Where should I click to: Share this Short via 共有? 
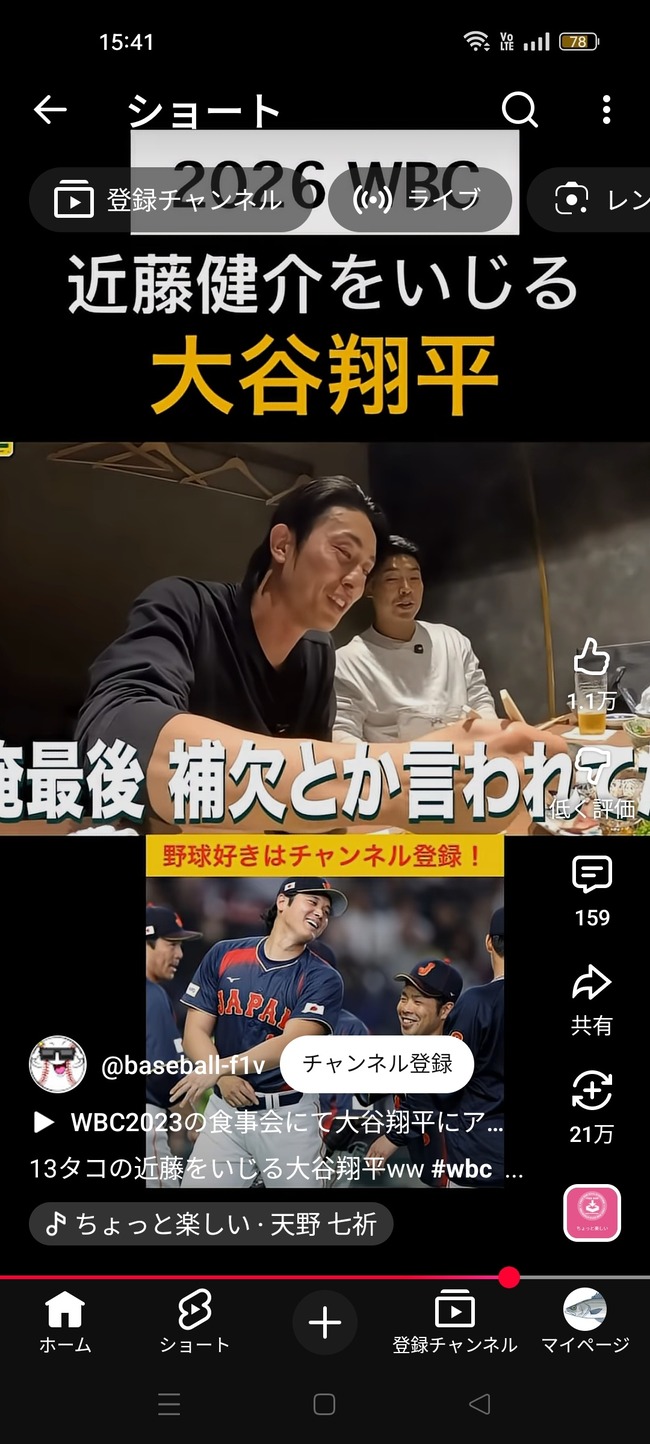[591, 985]
